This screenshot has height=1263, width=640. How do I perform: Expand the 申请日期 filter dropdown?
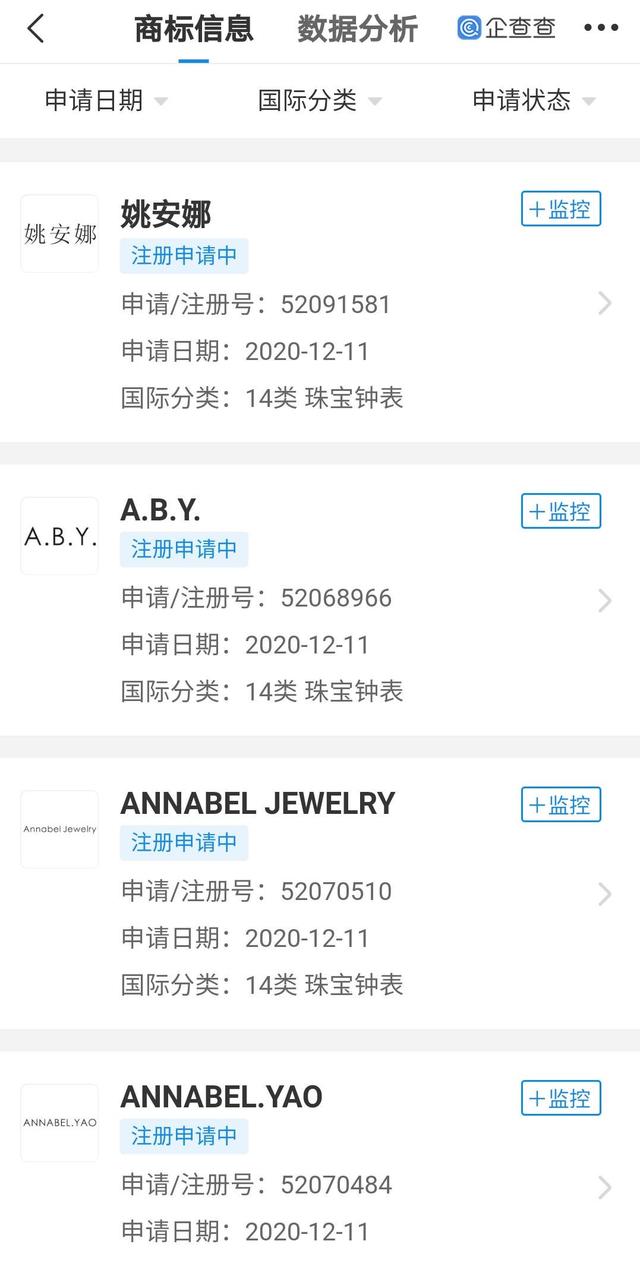[x=106, y=100]
